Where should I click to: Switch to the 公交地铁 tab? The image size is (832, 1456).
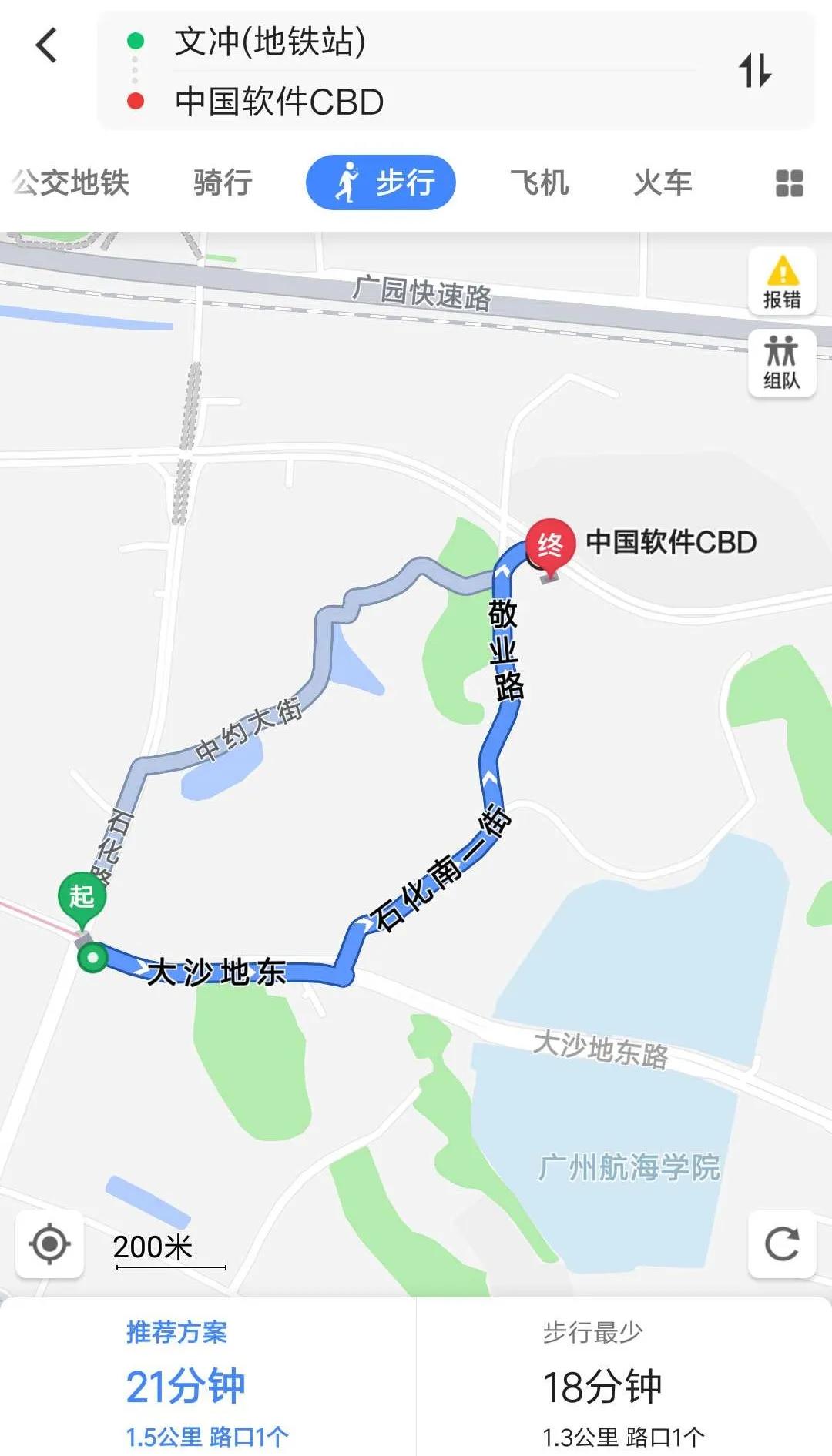point(69,182)
